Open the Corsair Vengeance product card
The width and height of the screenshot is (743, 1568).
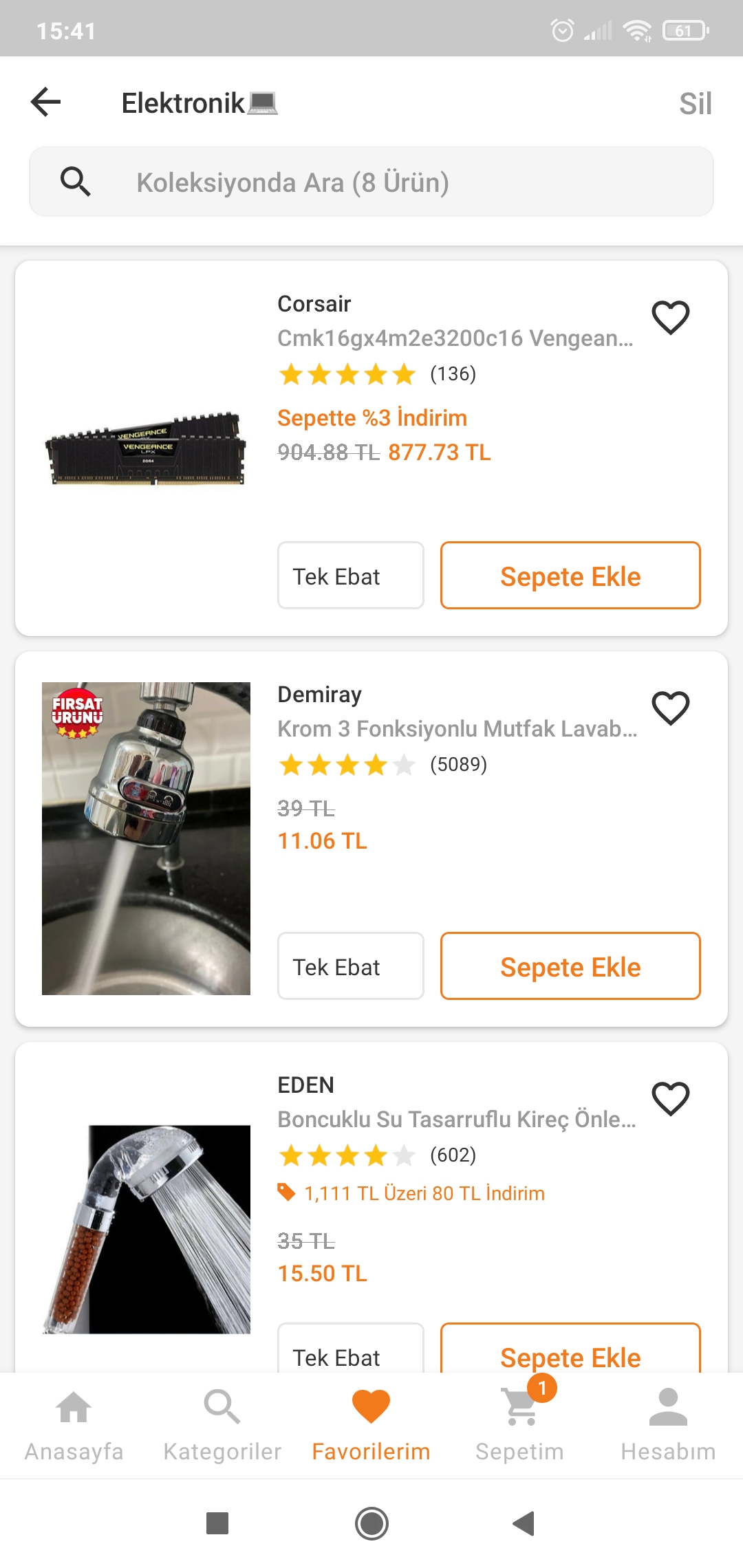tap(145, 447)
